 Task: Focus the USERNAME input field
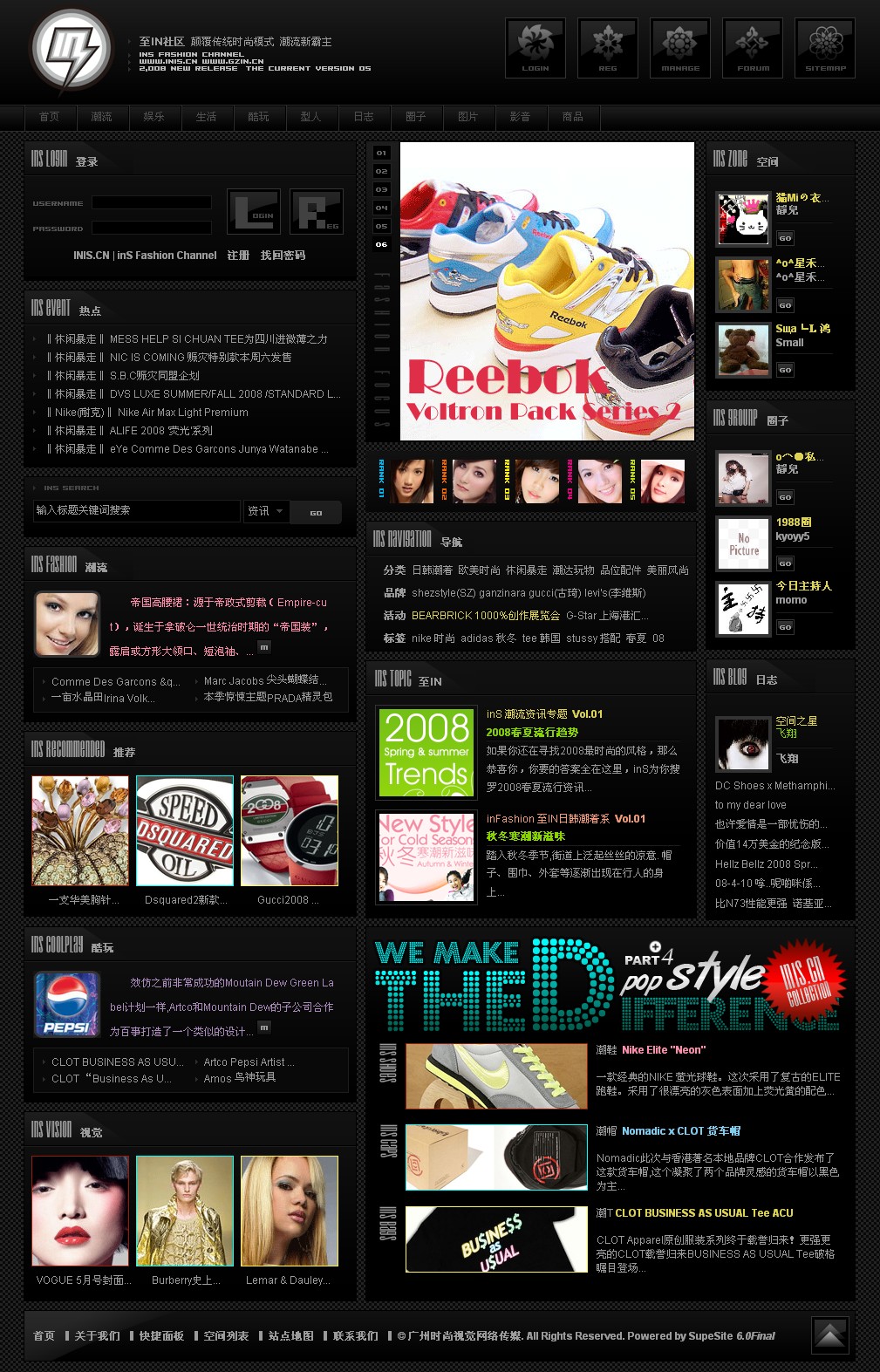[152, 202]
